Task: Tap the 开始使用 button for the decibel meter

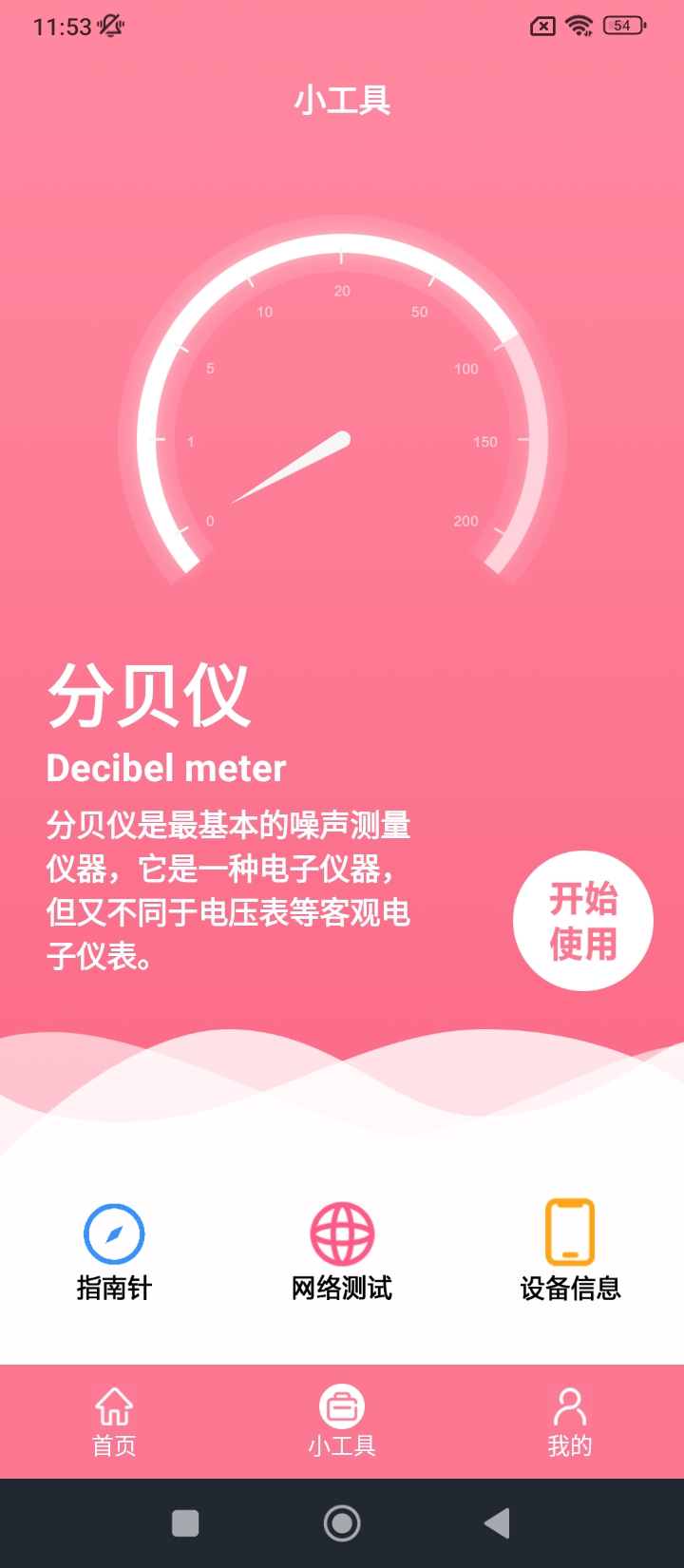Action: pyautogui.click(x=582, y=920)
